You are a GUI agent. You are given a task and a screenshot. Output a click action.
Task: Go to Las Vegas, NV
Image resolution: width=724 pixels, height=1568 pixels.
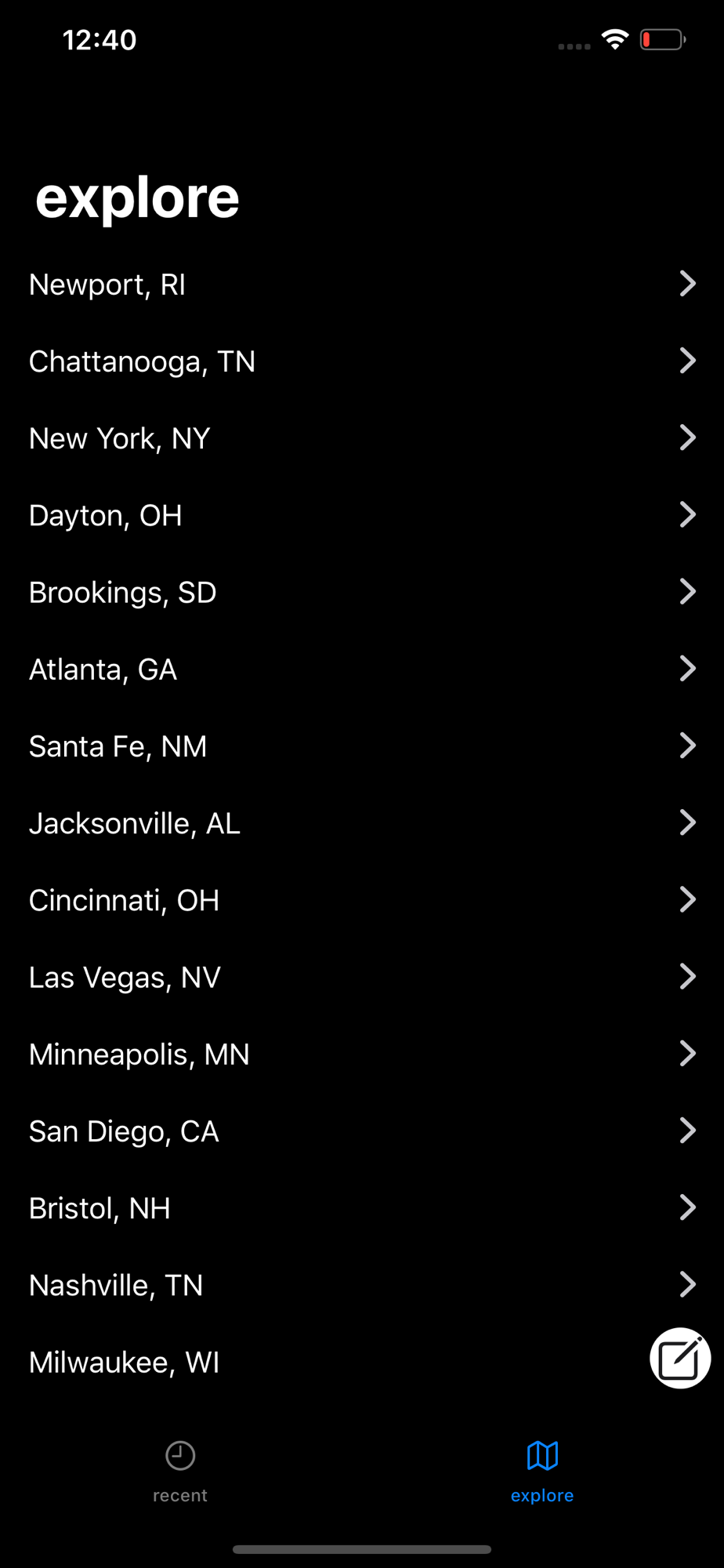tap(362, 976)
